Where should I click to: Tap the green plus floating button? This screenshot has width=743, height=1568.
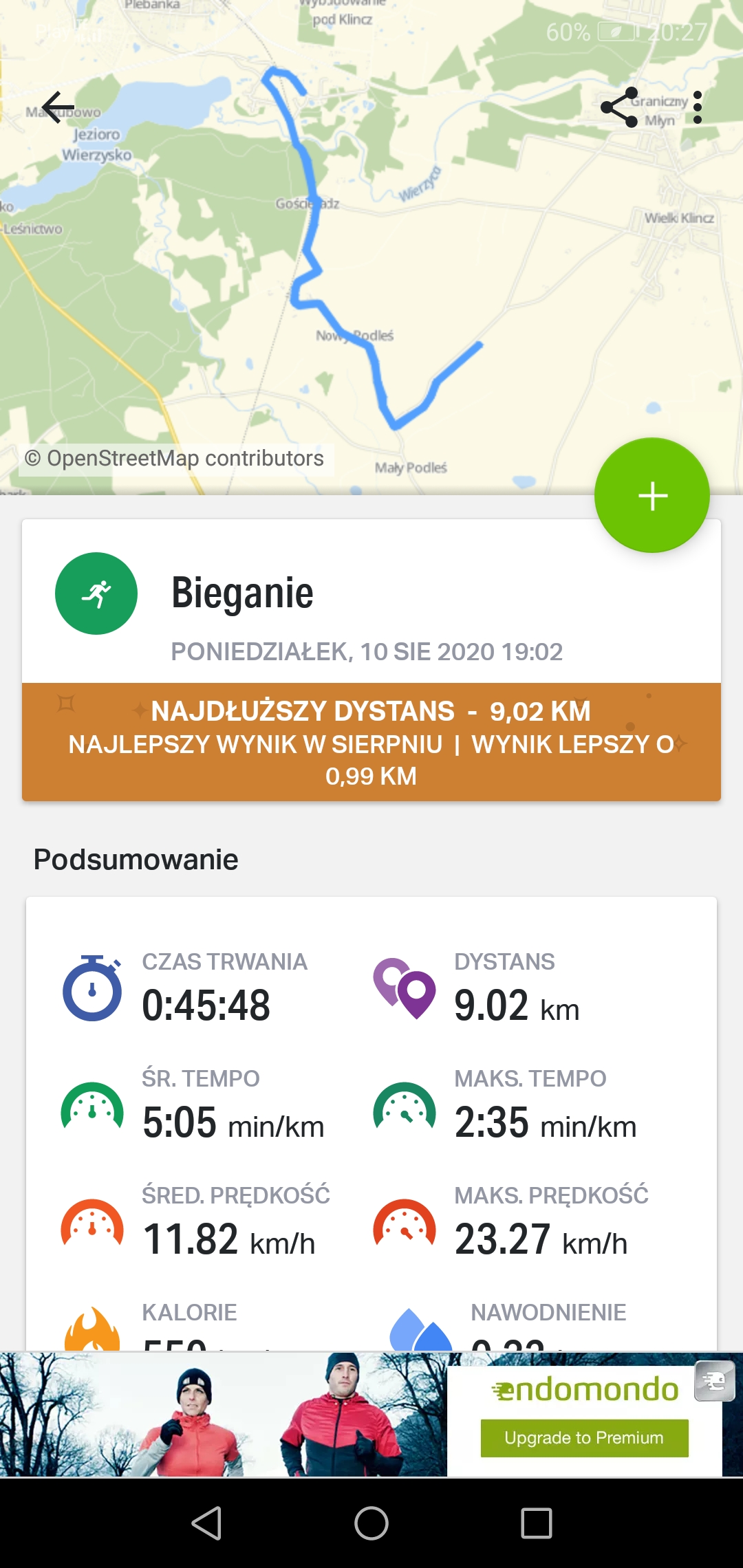pos(652,495)
